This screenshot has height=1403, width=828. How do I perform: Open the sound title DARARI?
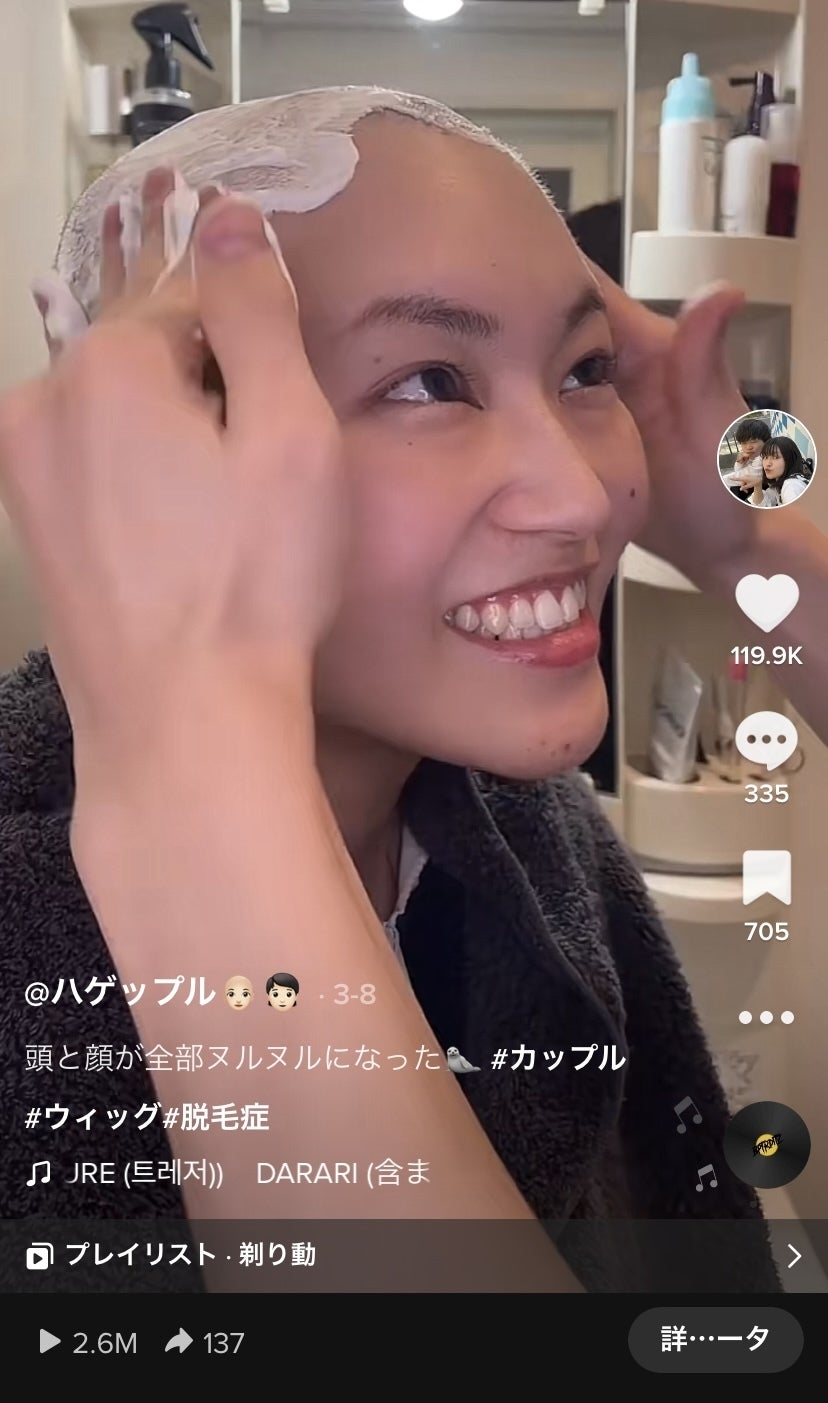(x=342, y=1173)
